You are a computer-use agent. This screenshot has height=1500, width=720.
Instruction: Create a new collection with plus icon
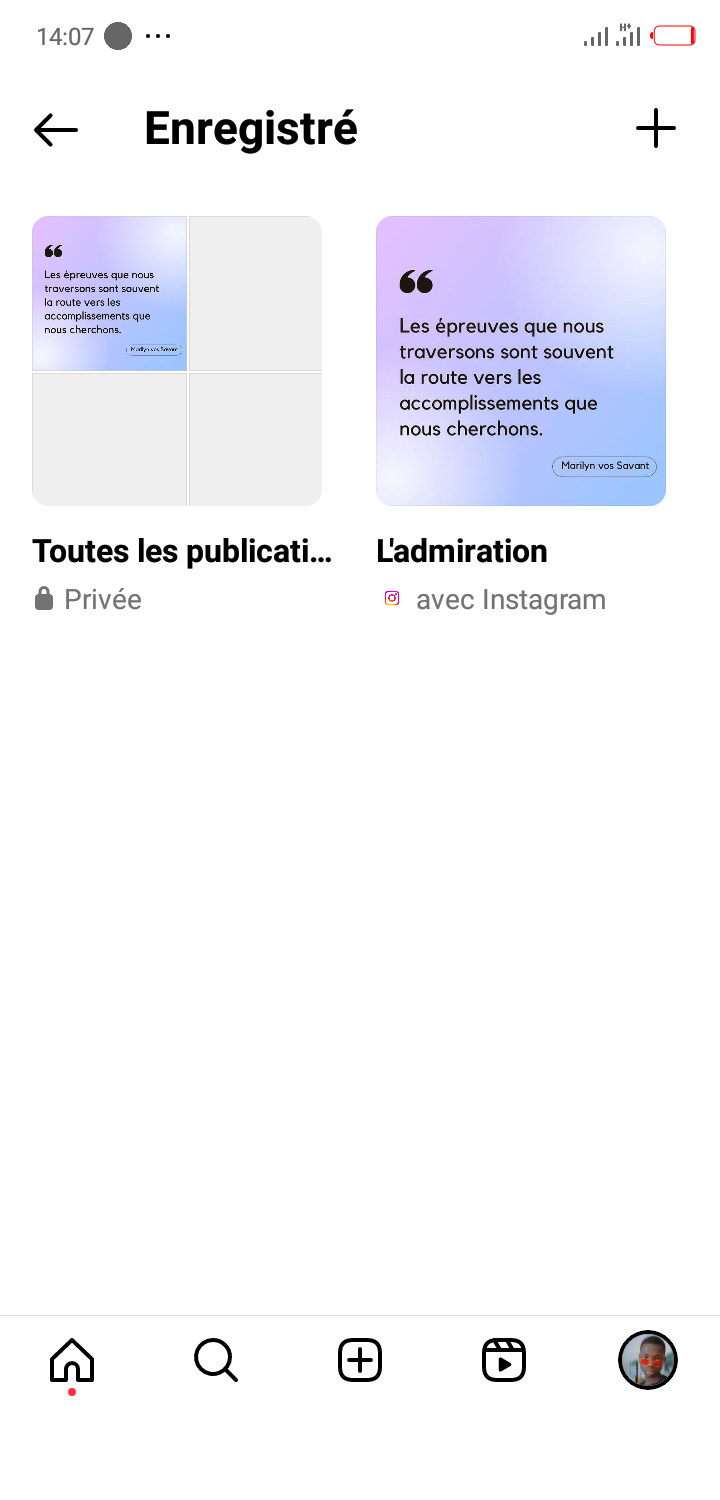coord(656,129)
